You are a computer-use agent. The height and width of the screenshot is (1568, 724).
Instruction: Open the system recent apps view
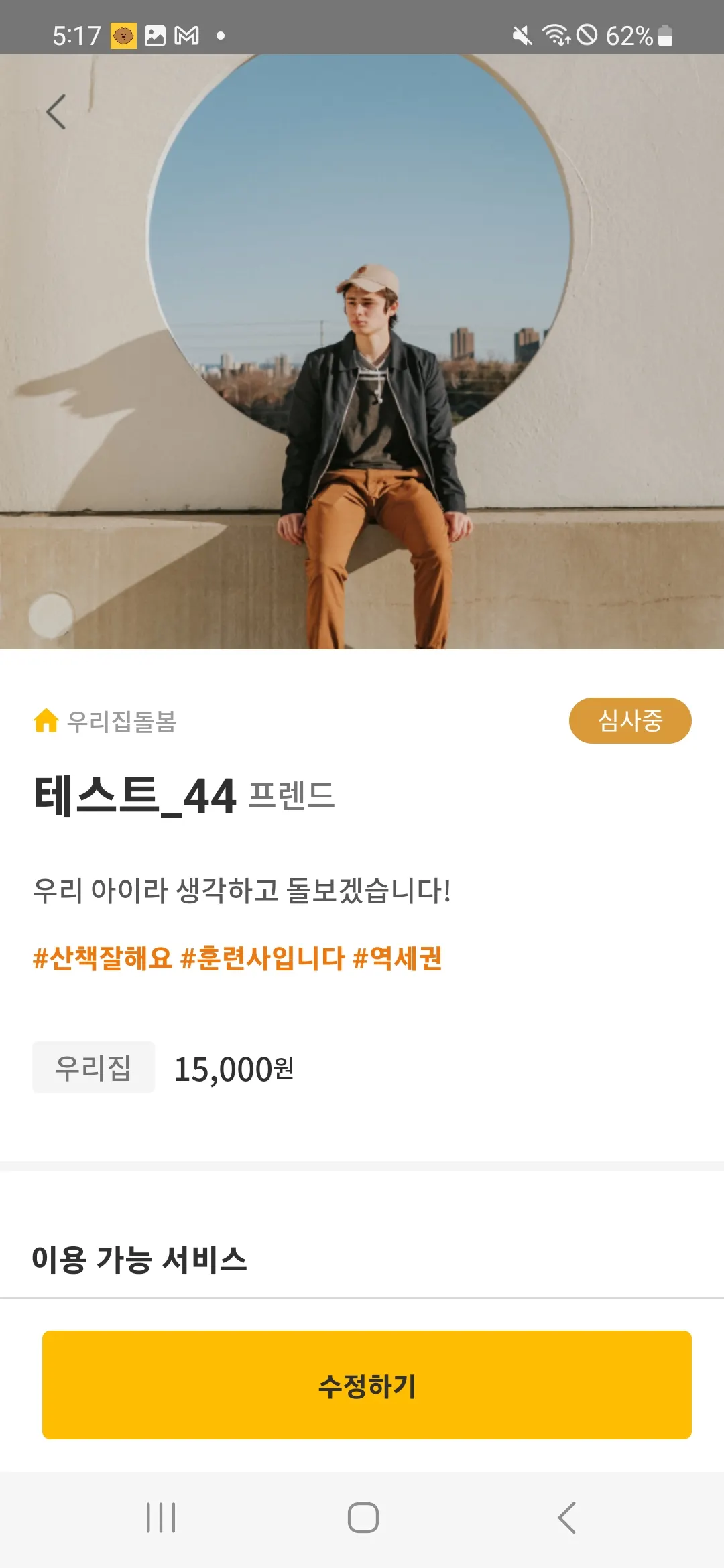161,1518
